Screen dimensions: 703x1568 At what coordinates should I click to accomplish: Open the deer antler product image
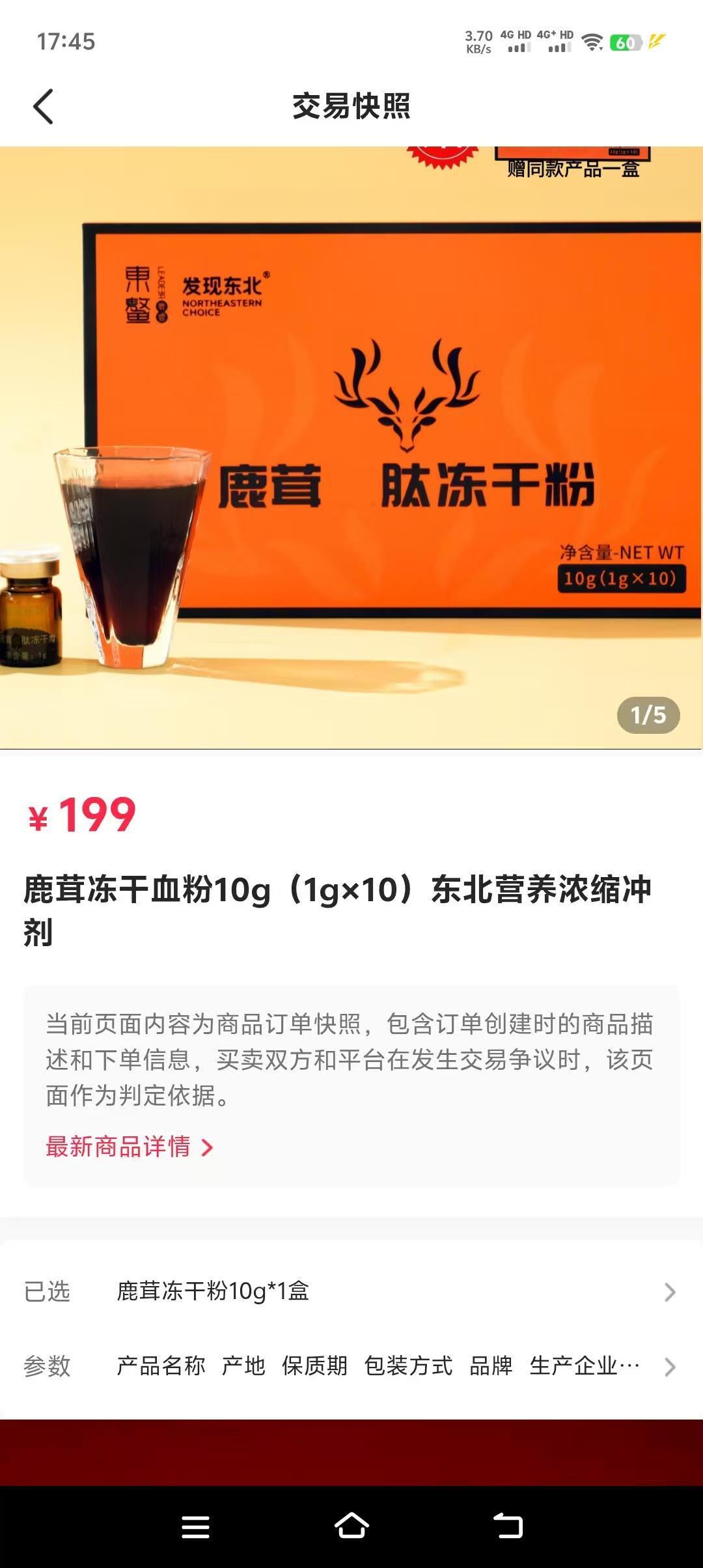click(351, 447)
